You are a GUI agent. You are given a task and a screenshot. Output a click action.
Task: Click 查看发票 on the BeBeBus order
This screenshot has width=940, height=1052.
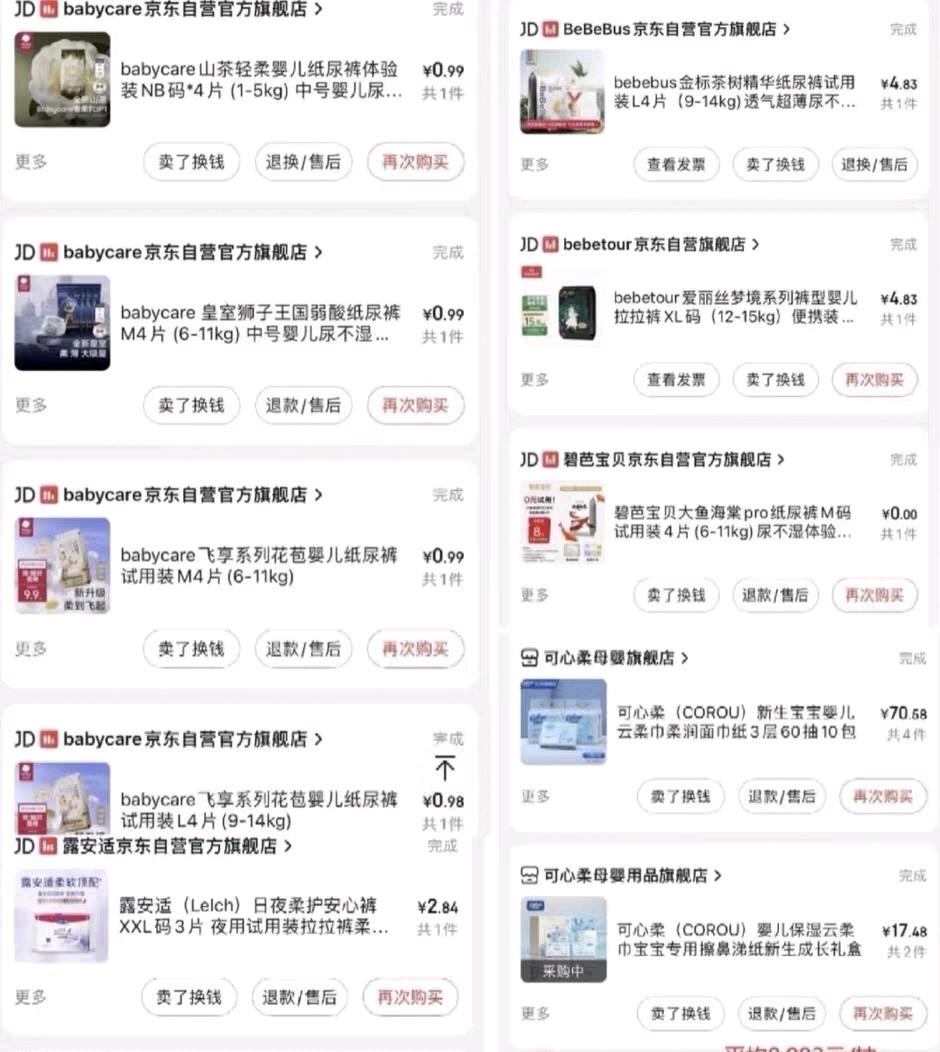(x=676, y=164)
